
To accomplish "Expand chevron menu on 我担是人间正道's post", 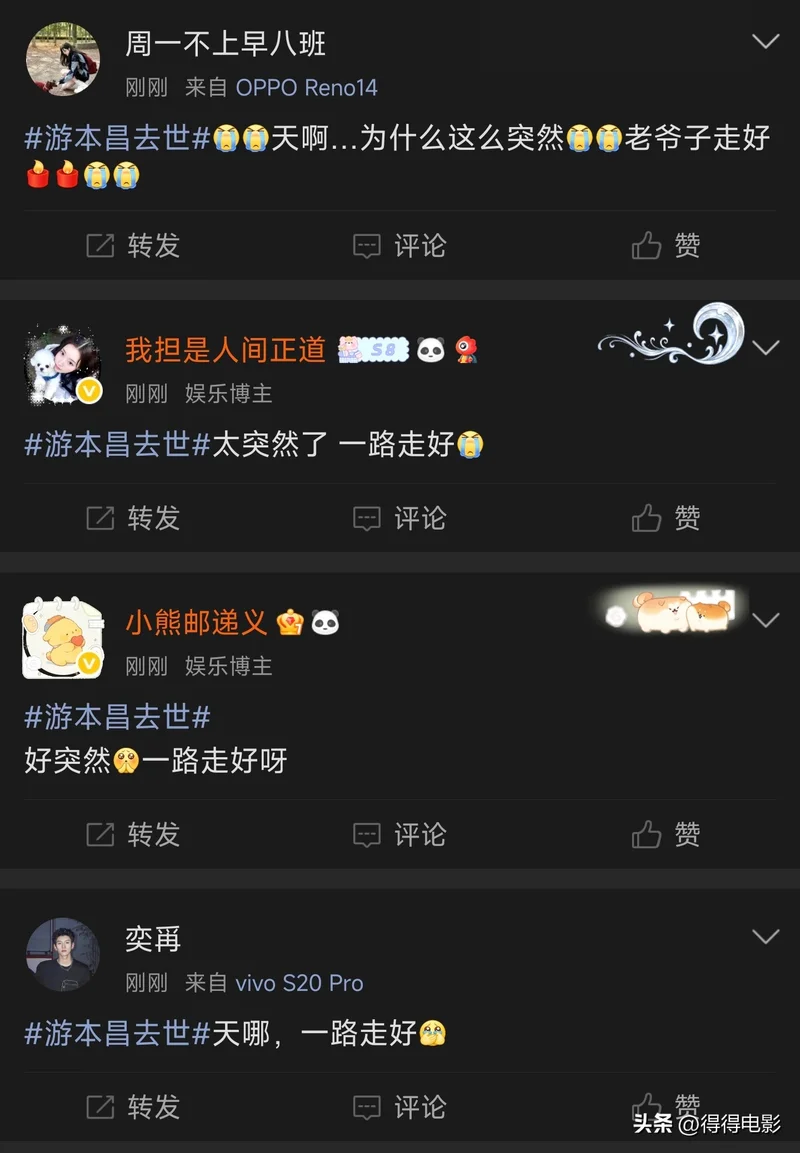I will click(x=765, y=348).
